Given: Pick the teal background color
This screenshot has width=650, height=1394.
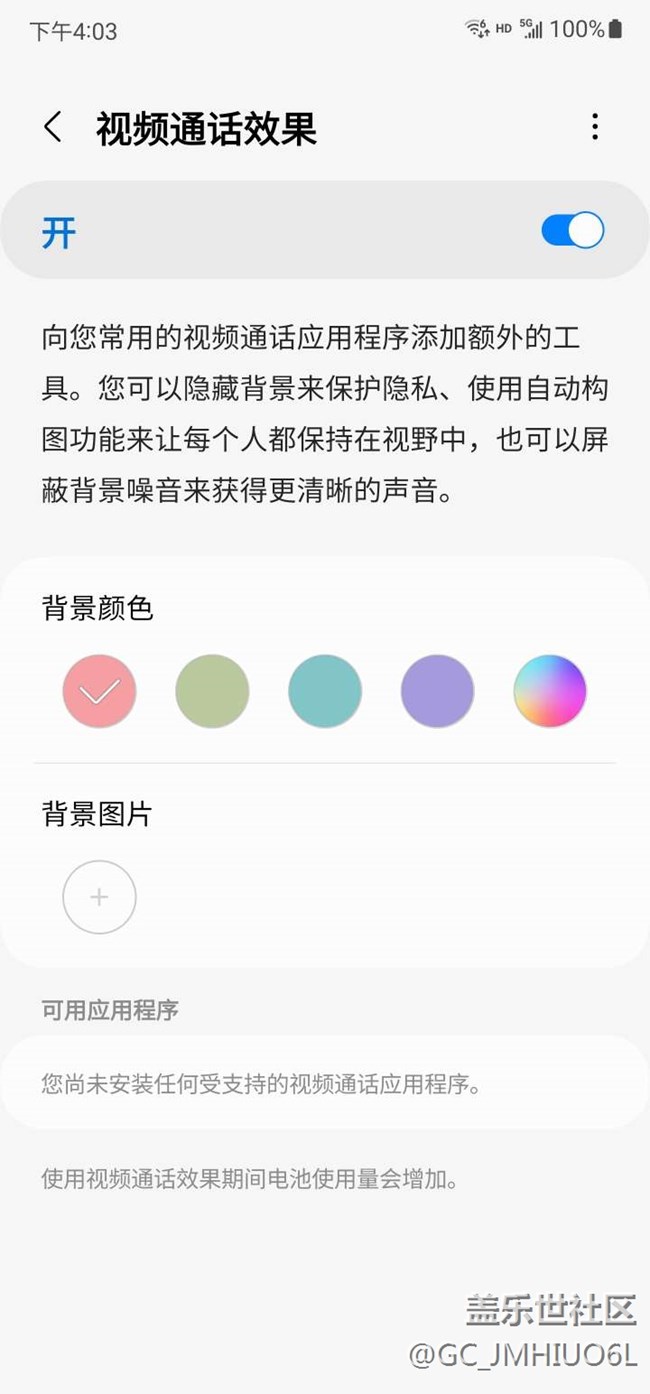Looking at the screenshot, I should (x=325, y=691).
